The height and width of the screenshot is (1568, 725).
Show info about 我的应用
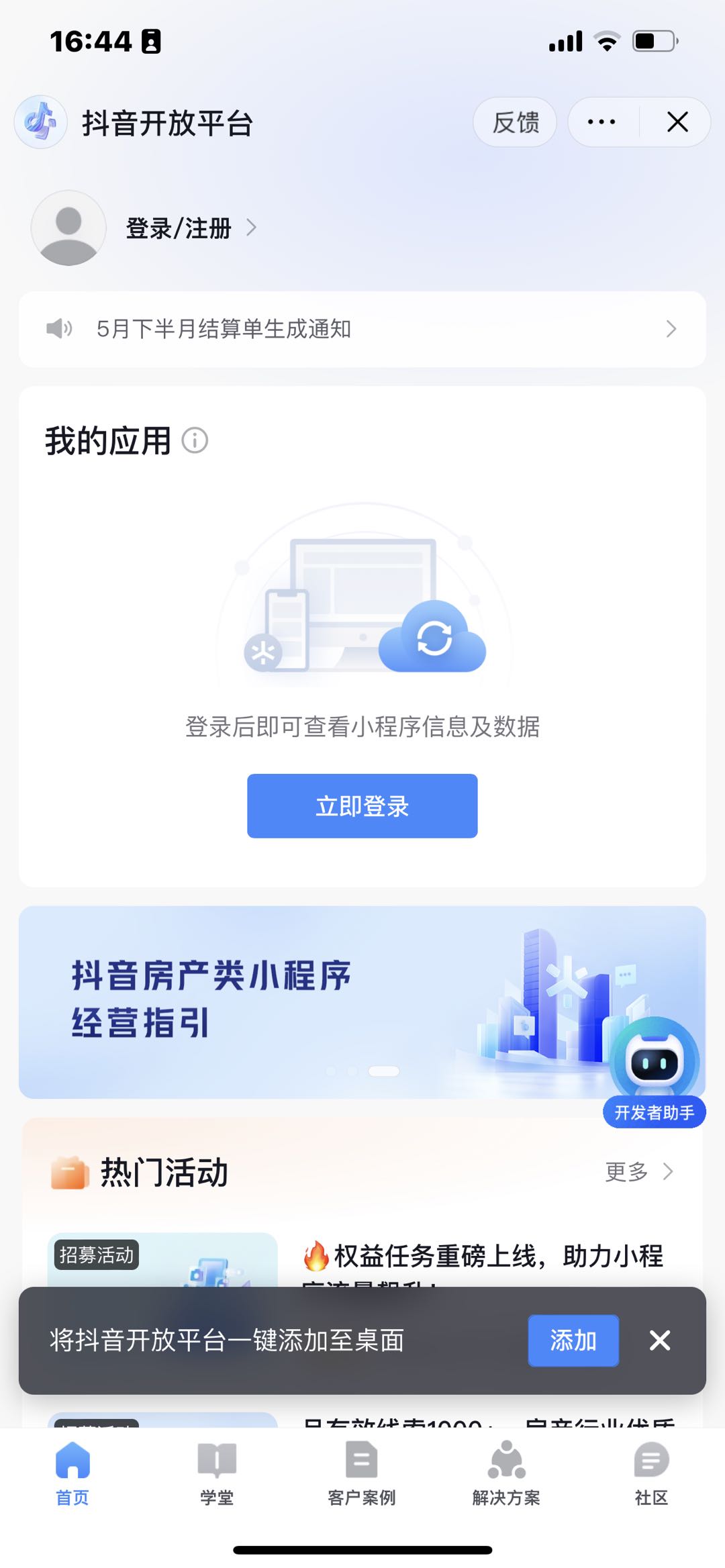195,441
